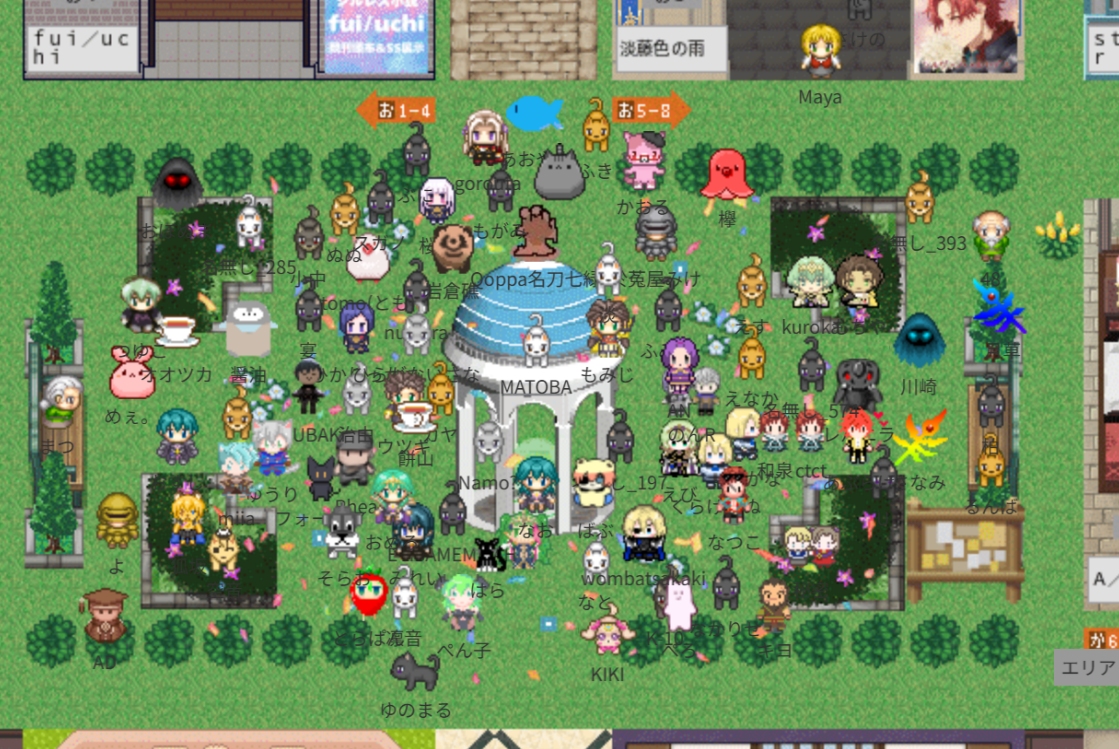Open the 淡藤色の雨 booth
The image size is (1119, 749).
point(670,48)
